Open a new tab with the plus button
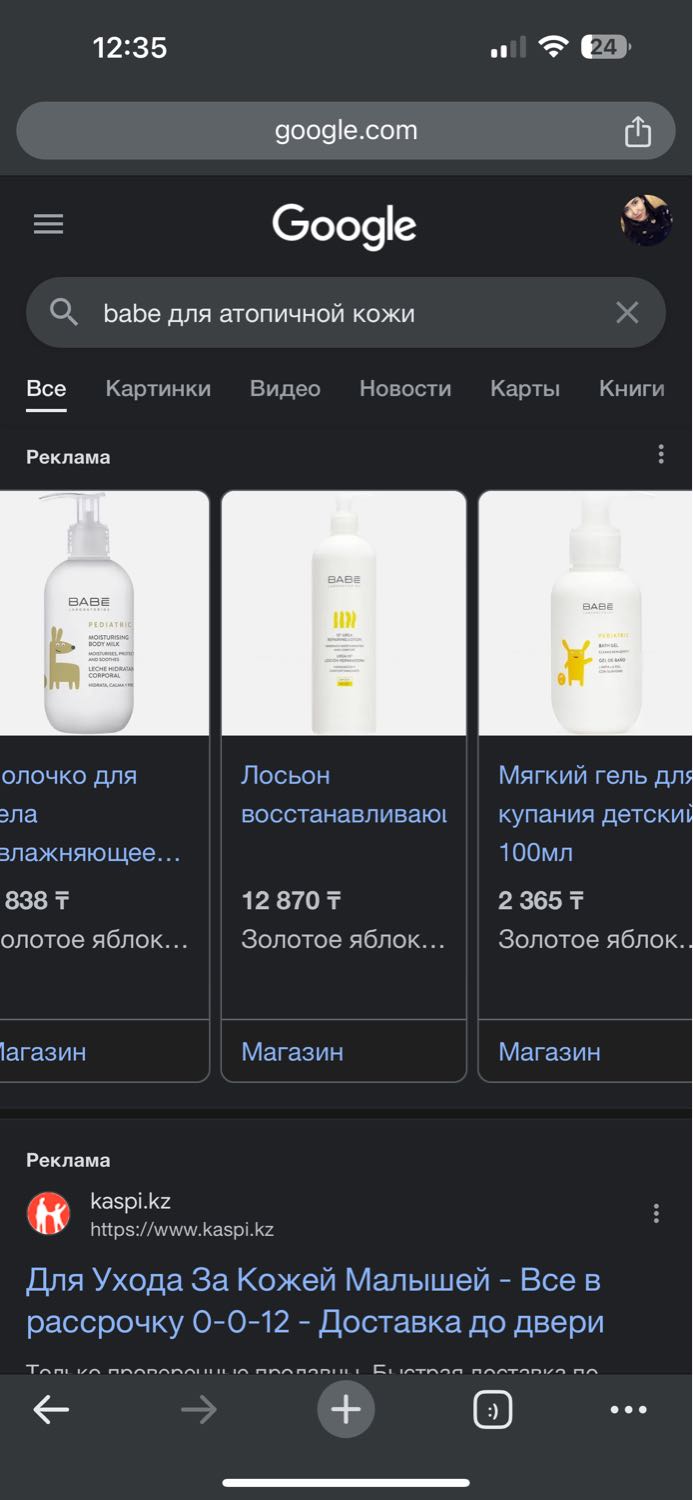693x1500 pixels. 346,1410
